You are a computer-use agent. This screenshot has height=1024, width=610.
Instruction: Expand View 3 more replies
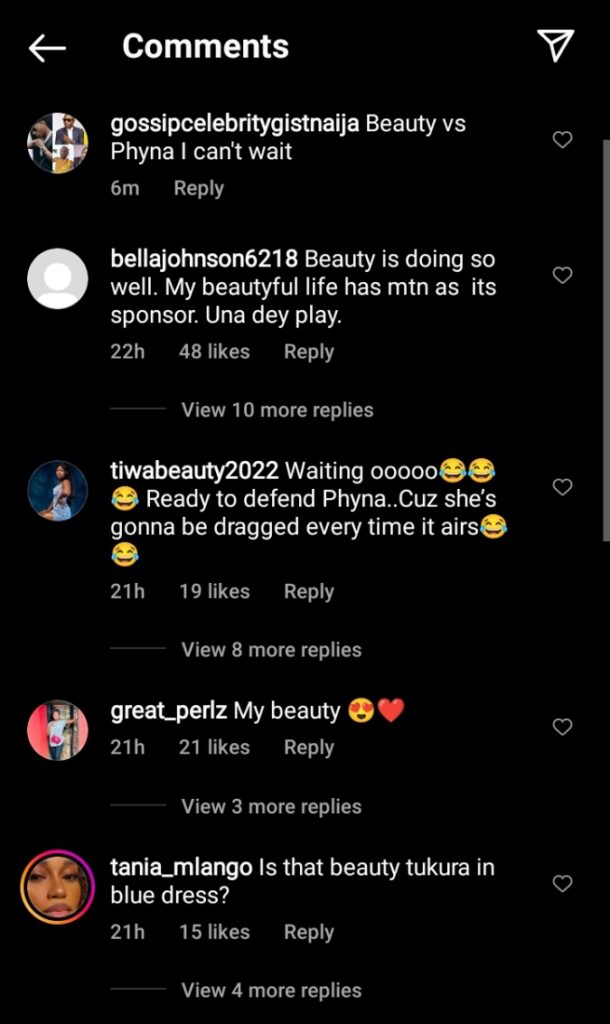tap(271, 806)
